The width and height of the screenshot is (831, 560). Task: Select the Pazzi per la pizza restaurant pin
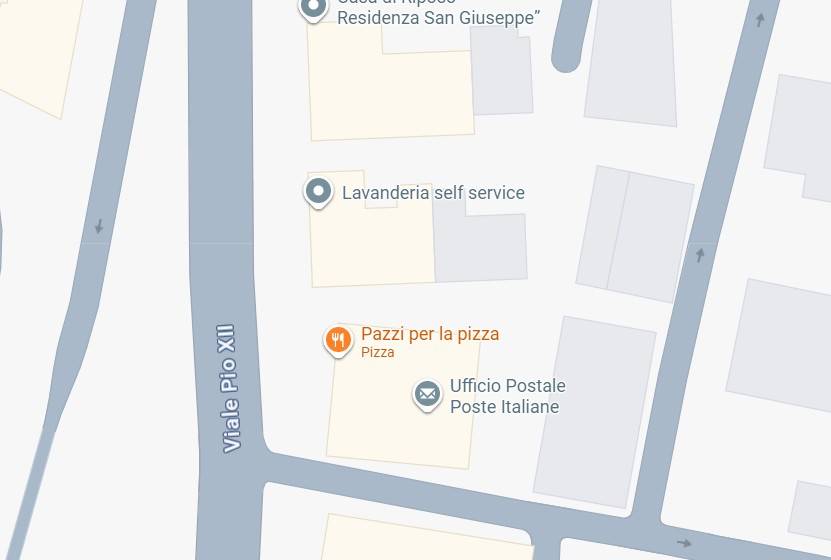tap(339, 341)
